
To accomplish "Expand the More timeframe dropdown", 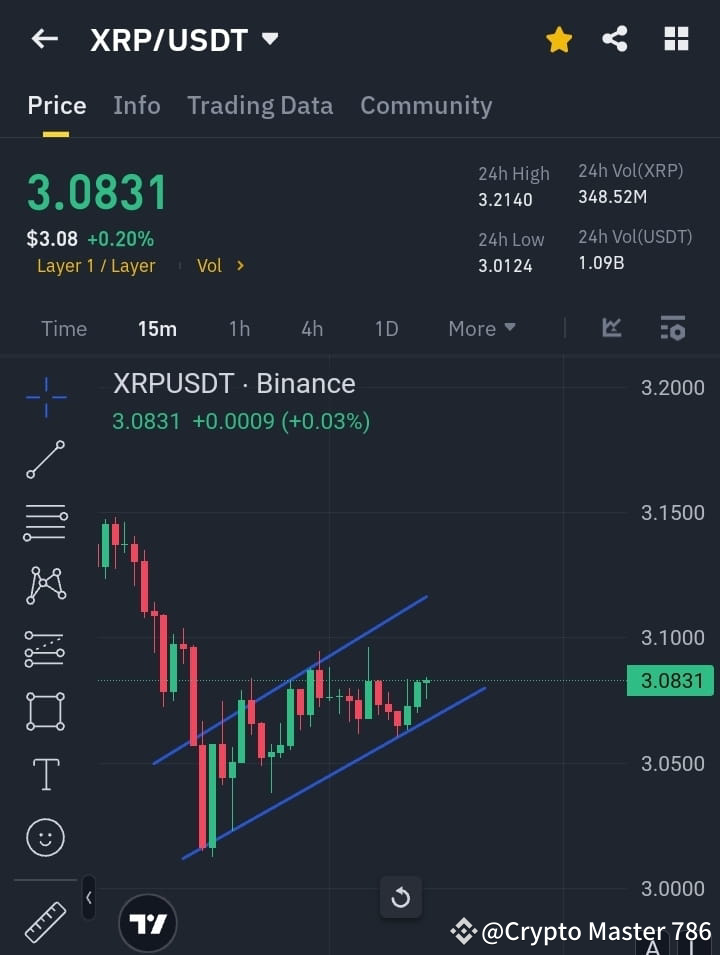I will (x=481, y=328).
